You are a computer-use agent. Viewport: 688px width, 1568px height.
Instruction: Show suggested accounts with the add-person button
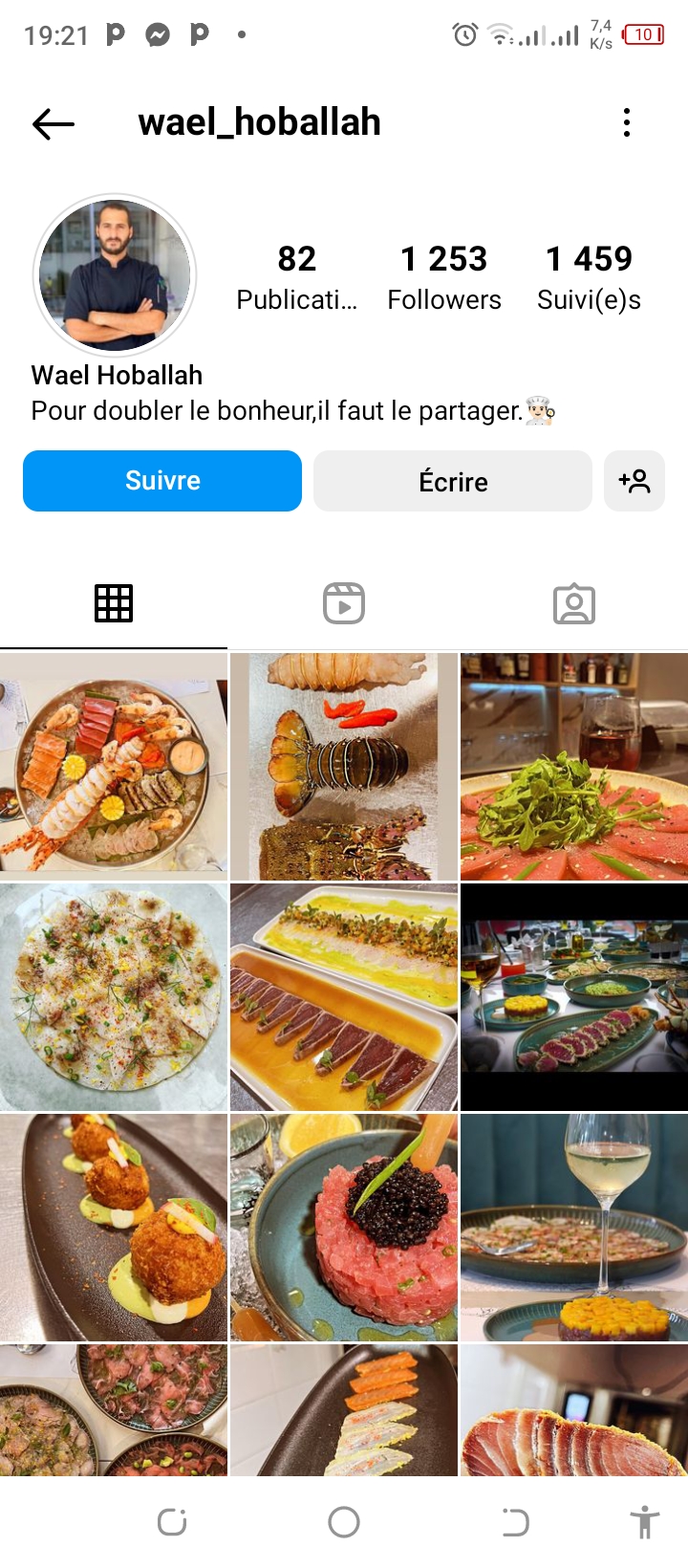click(x=634, y=481)
